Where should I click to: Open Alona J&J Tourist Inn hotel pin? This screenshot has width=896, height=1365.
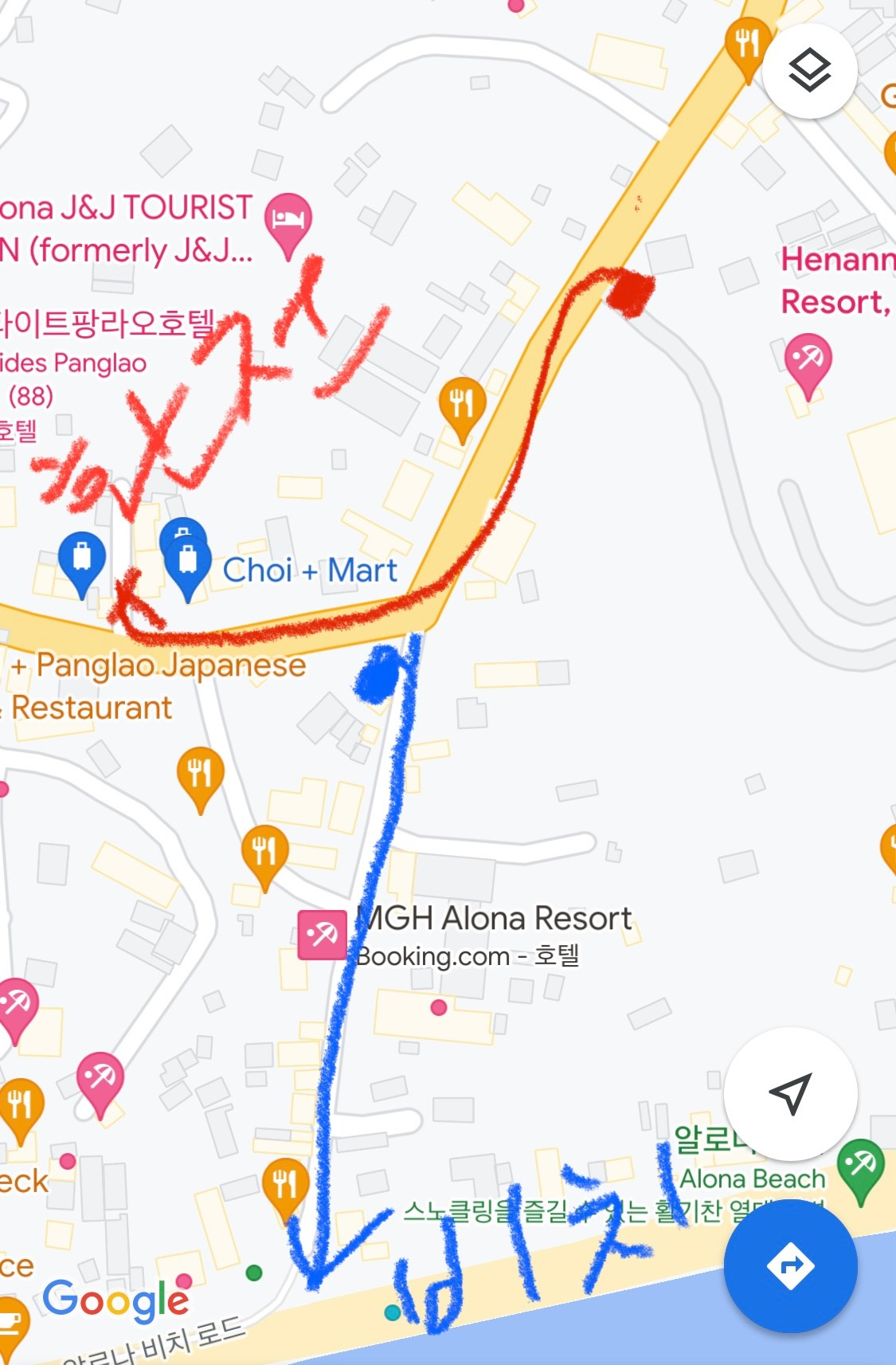point(288,218)
